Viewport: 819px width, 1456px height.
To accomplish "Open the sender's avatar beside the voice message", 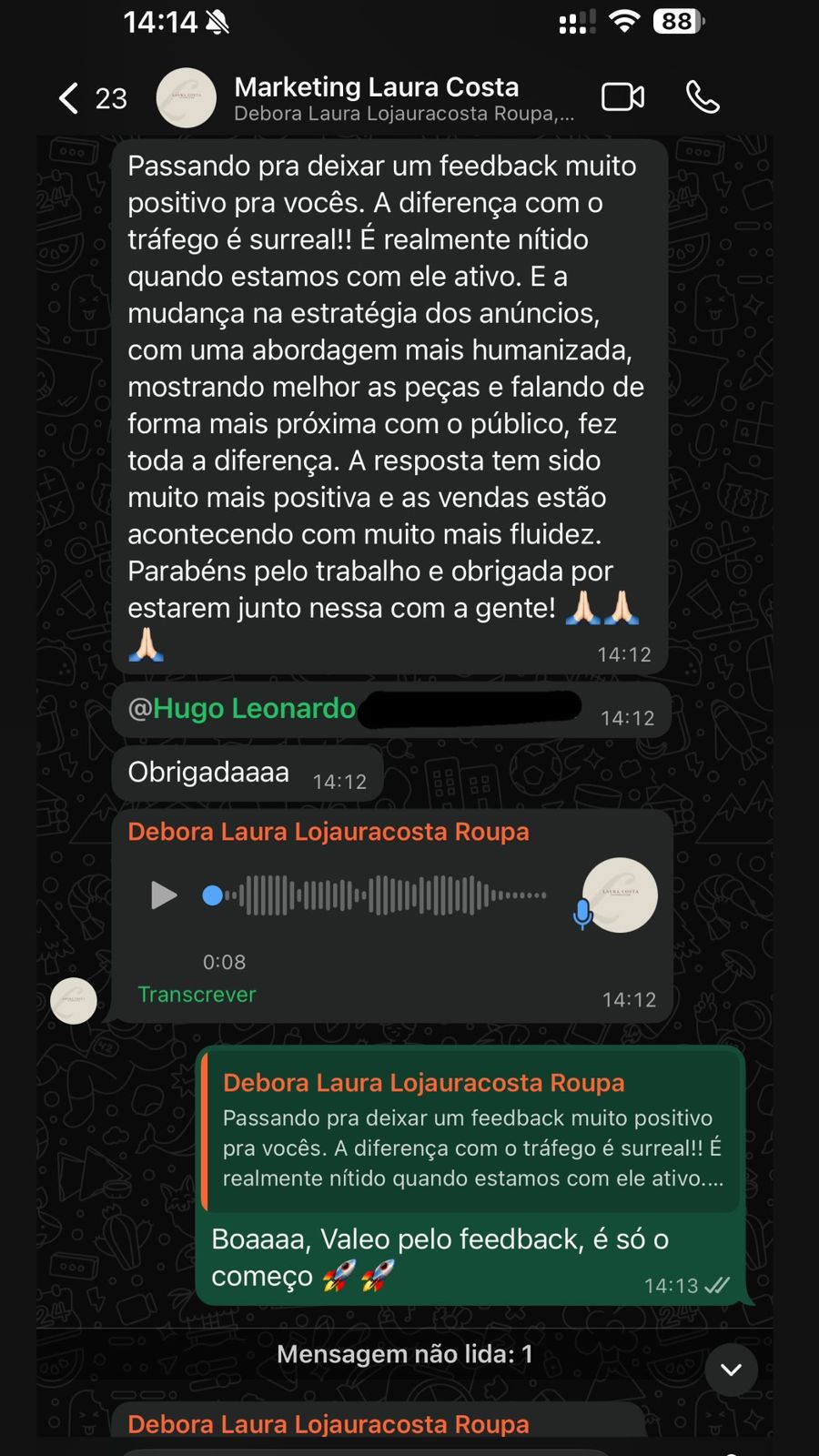I will (x=74, y=1001).
